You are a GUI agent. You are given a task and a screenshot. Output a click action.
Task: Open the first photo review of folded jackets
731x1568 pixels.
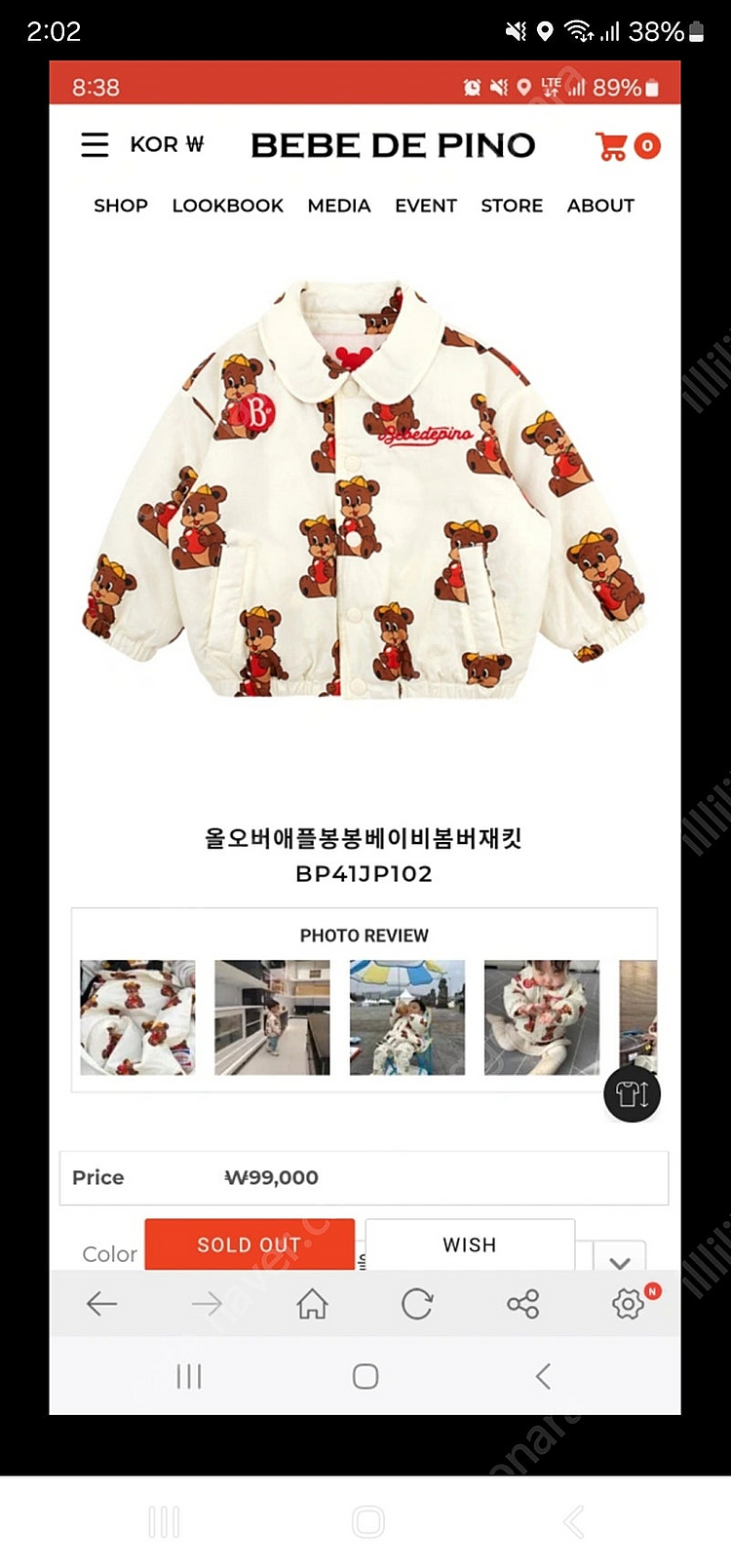coord(137,1017)
